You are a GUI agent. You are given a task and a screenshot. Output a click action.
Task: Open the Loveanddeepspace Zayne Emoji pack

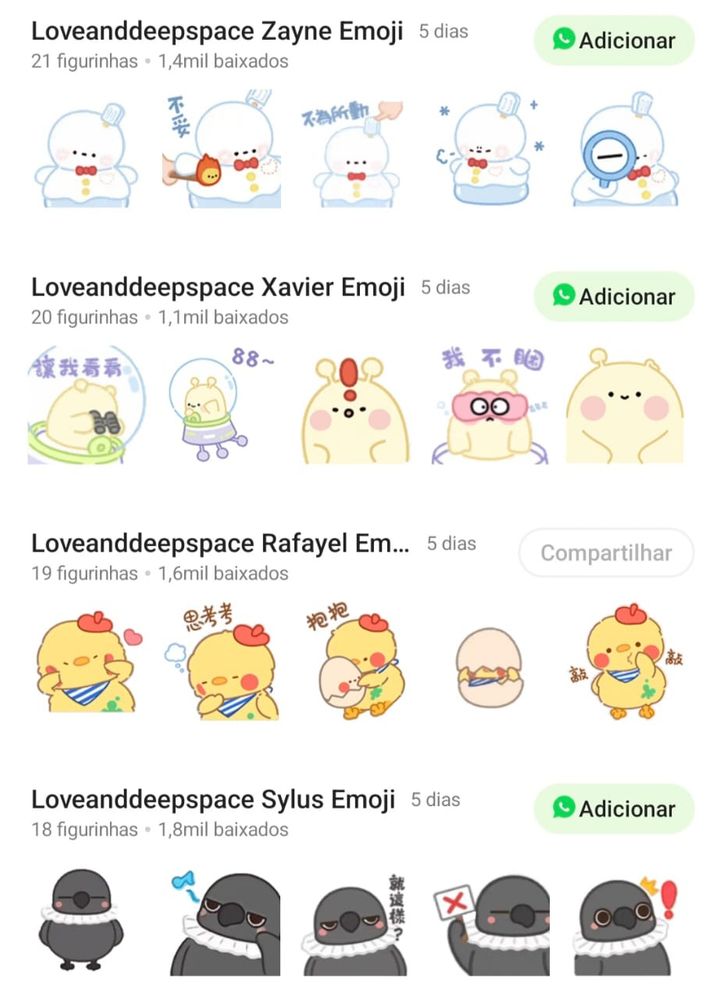[x=217, y=31]
